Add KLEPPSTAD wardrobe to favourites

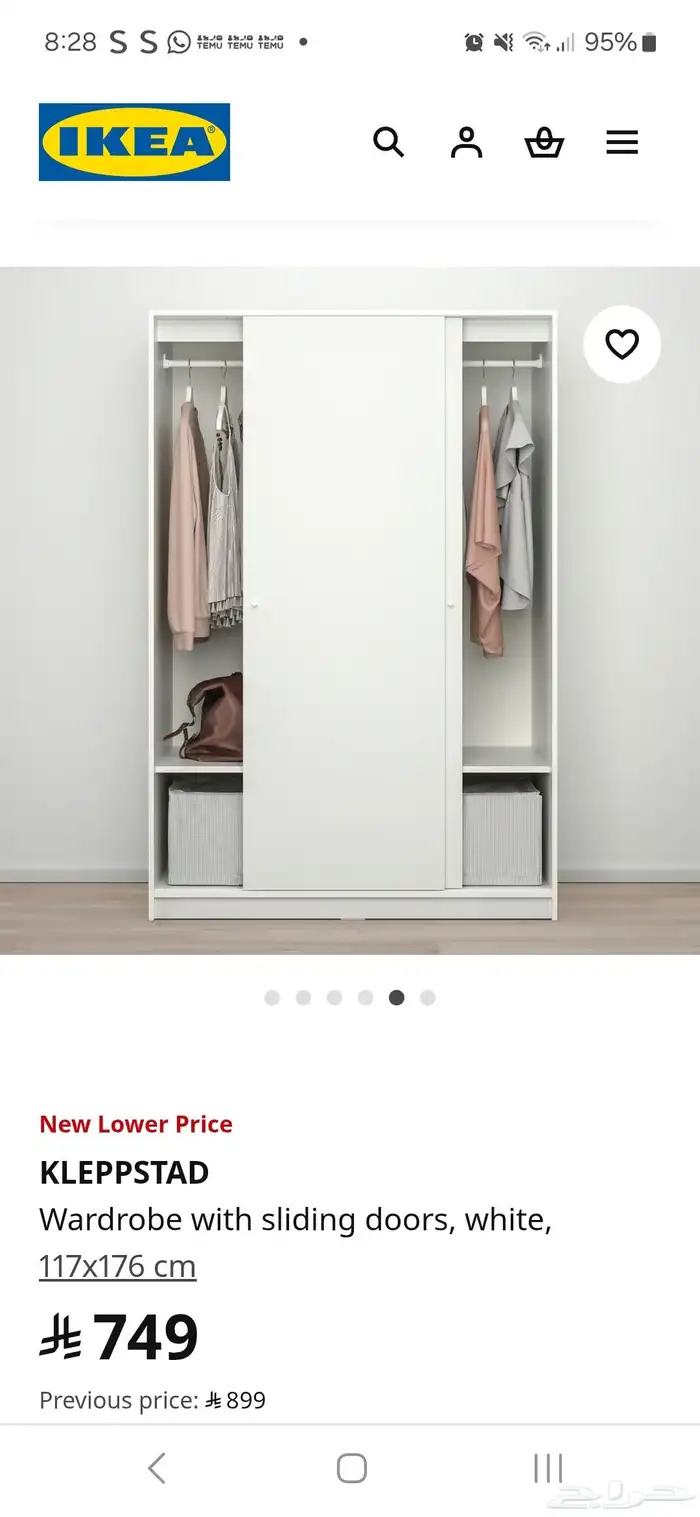point(622,345)
